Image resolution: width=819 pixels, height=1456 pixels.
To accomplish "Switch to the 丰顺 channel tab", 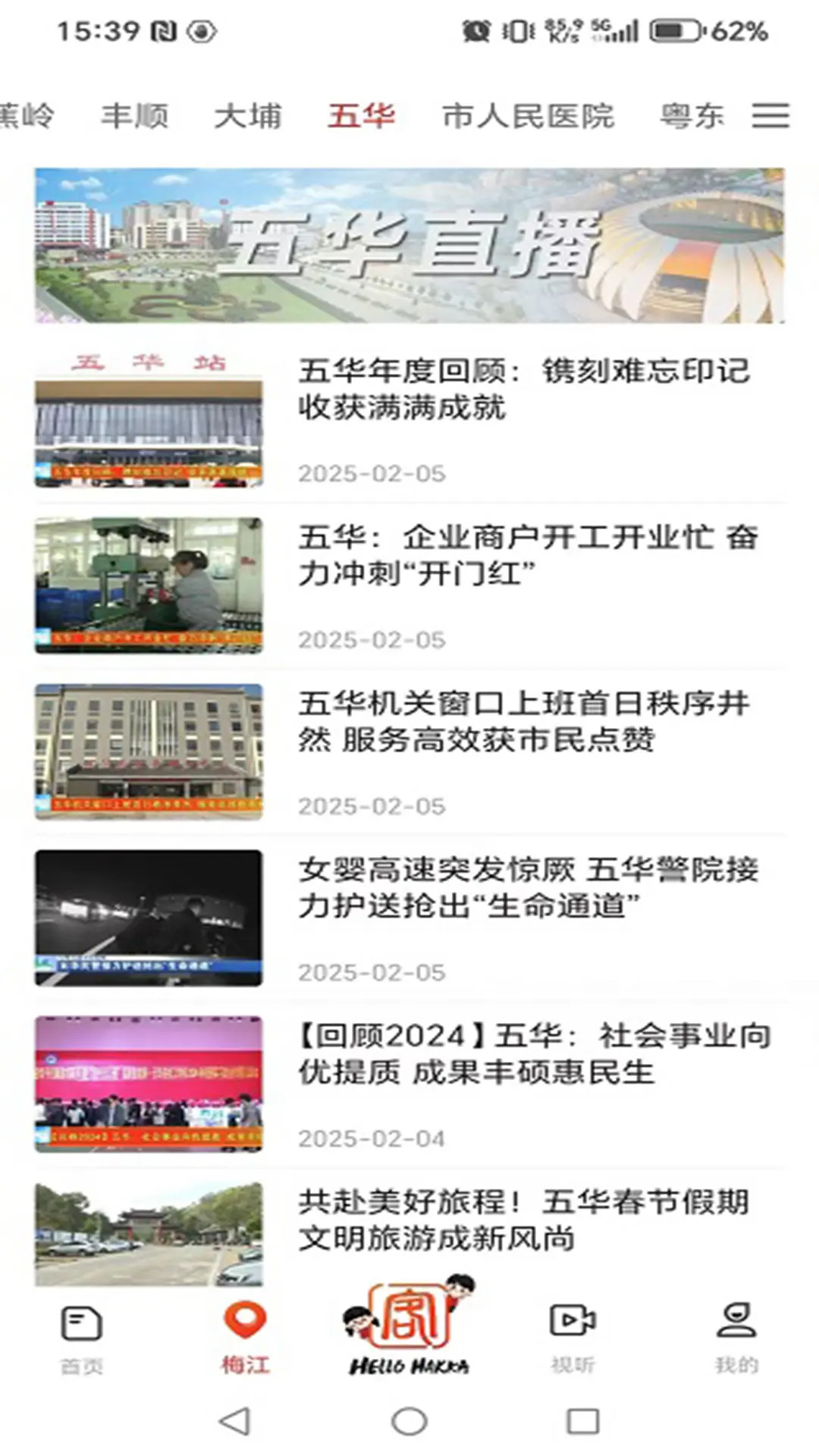I will click(x=136, y=115).
